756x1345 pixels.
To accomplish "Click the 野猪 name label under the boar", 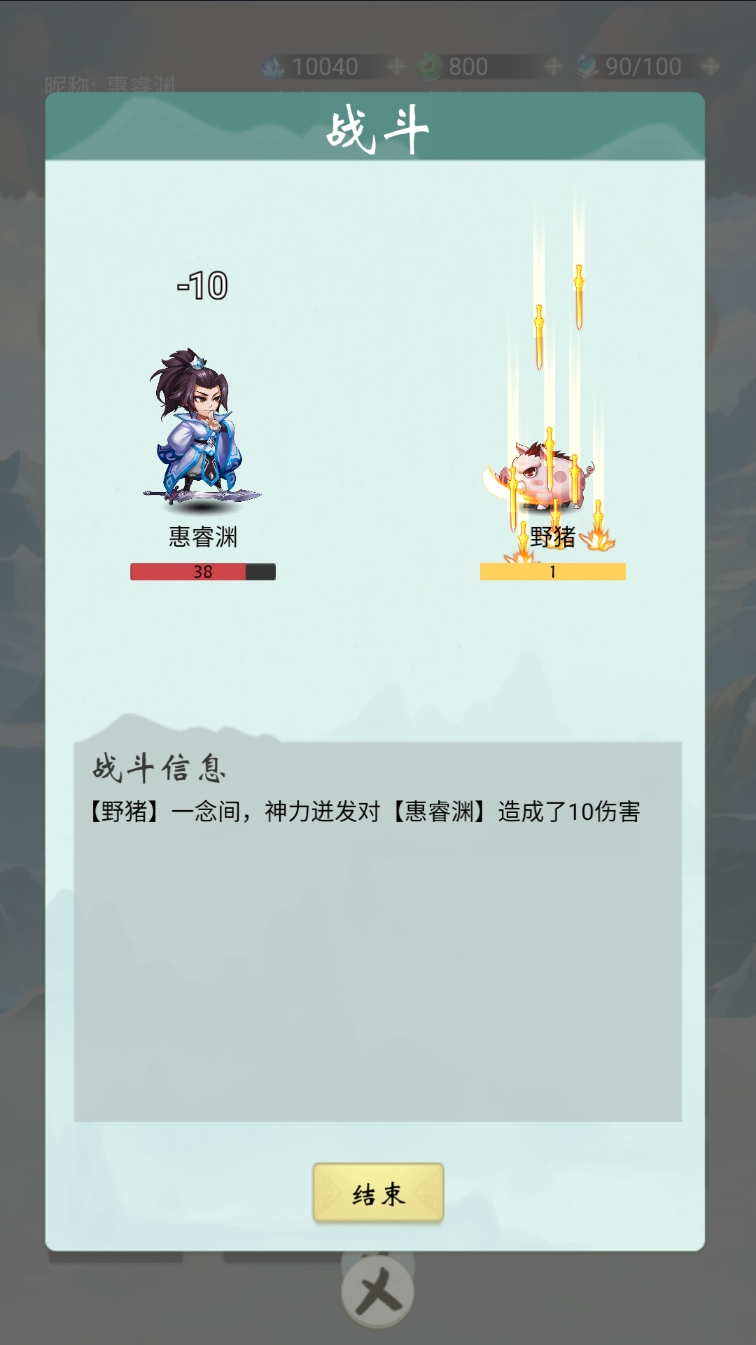I will [553, 533].
